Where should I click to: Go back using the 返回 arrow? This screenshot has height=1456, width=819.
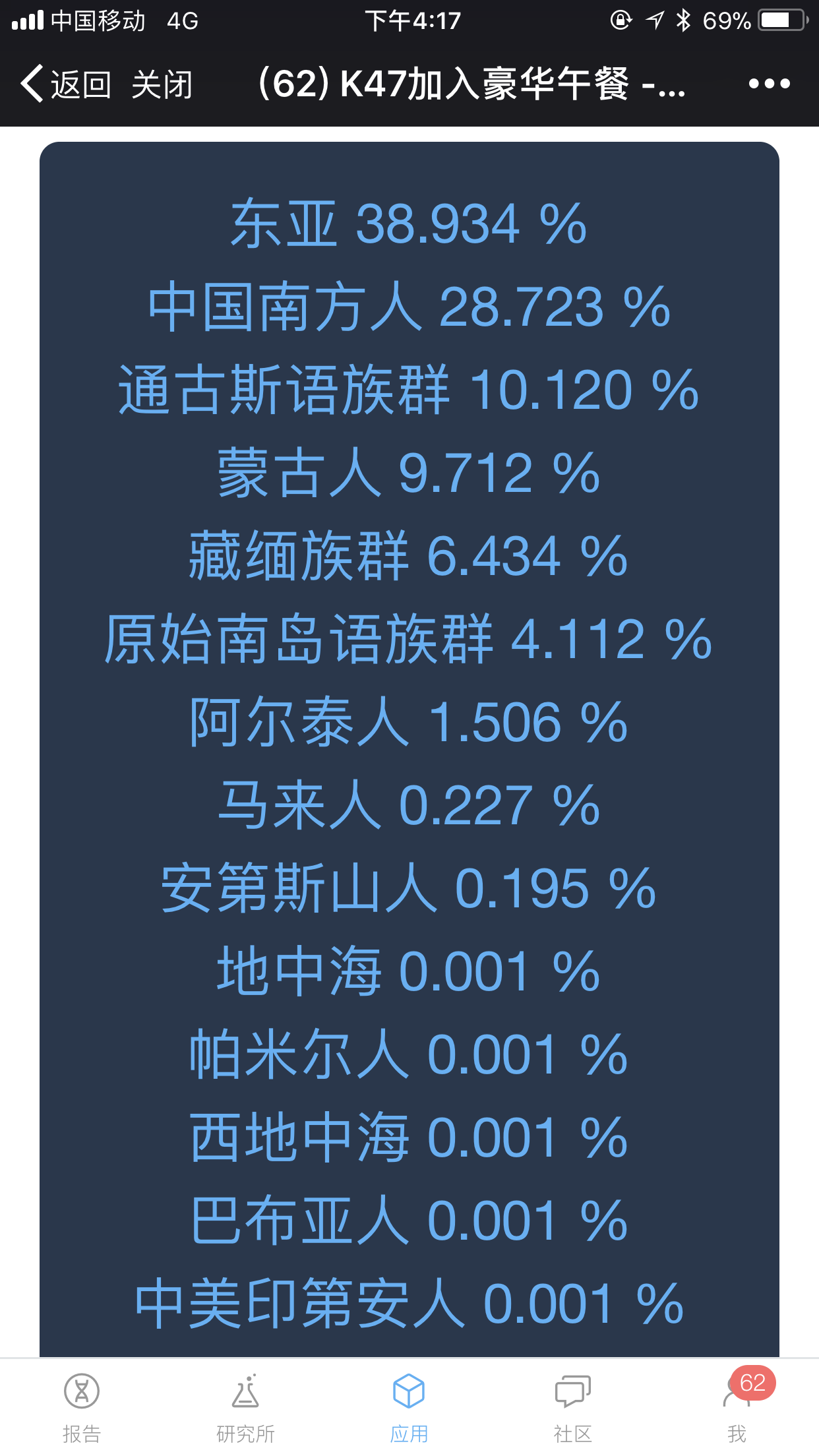click(65, 84)
